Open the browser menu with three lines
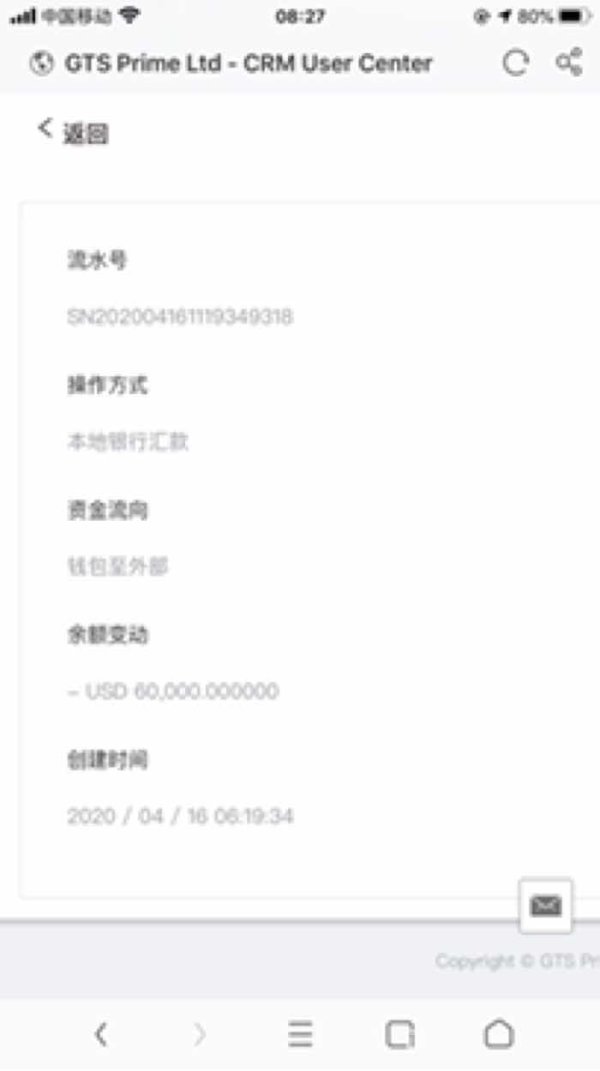 [x=300, y=1034]
